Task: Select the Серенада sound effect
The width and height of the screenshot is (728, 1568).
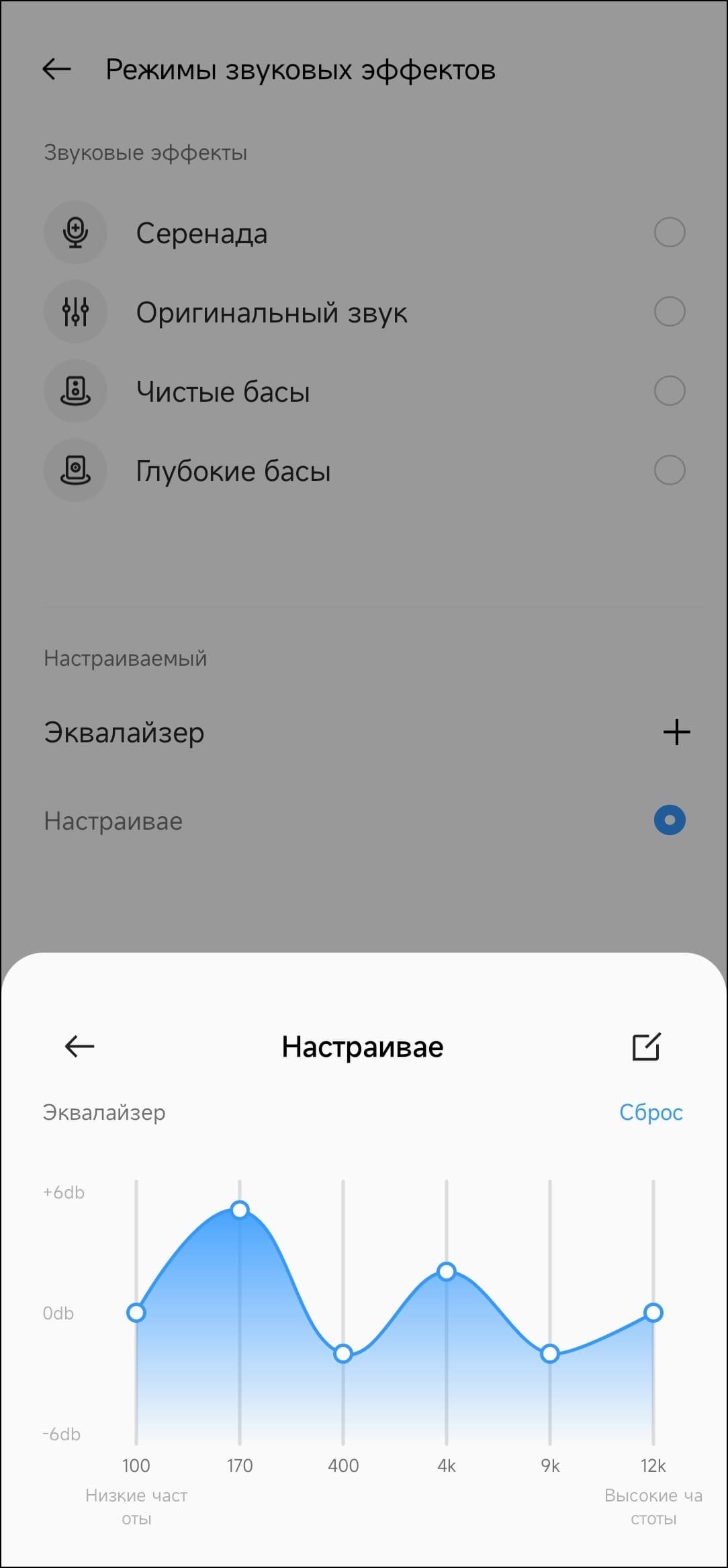Action: click(669, 232)
